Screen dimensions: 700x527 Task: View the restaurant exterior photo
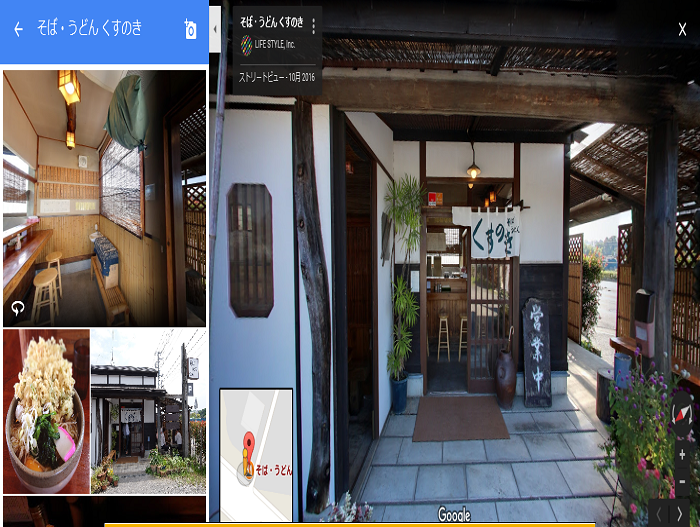tap(148, 411)
